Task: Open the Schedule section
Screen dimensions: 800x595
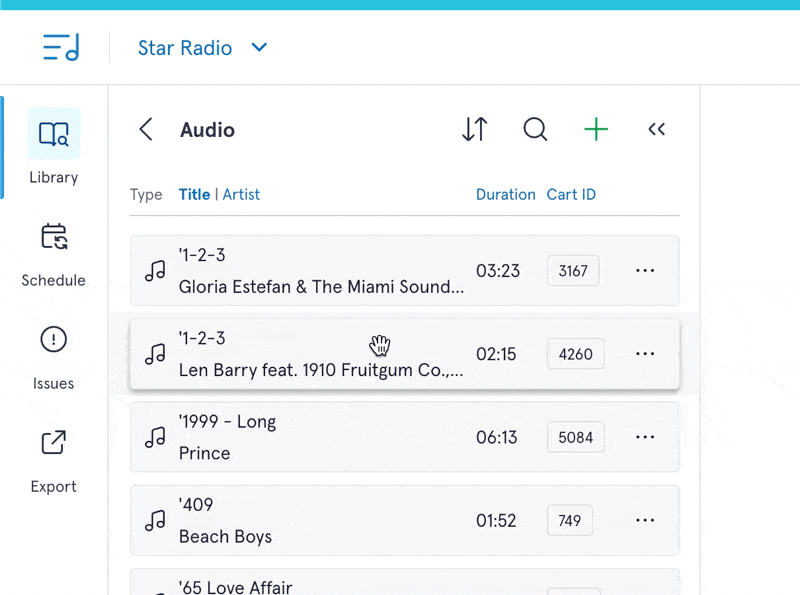Action: [x=54, y=254]
